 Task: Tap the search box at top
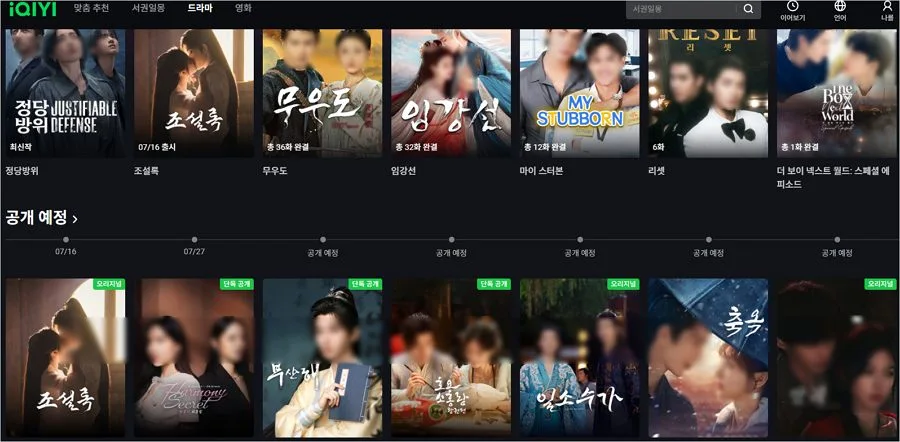pyautogui.click(x=682, y=9)
